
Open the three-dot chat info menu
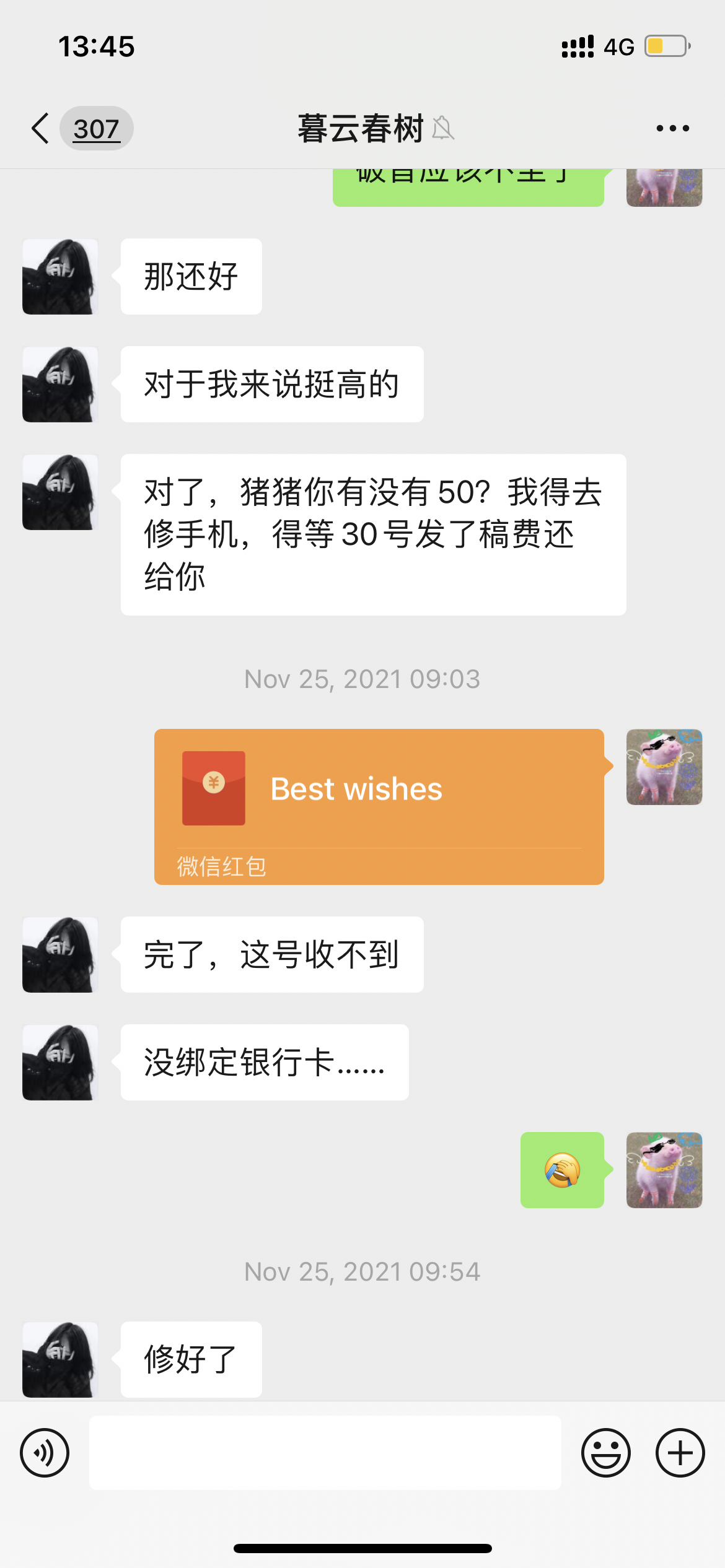click(x=672, y=129)
